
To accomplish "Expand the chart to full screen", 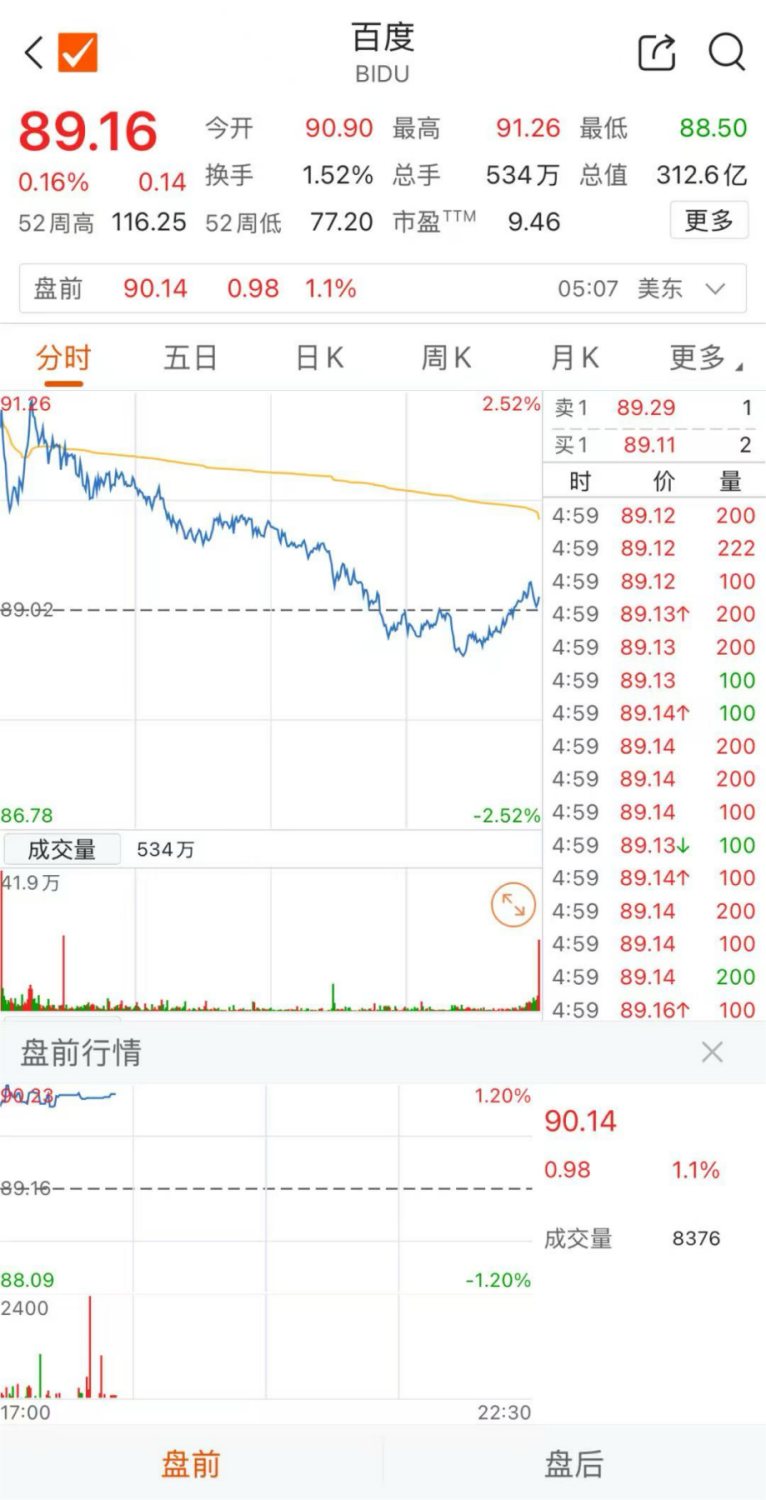I will point(513,906).
